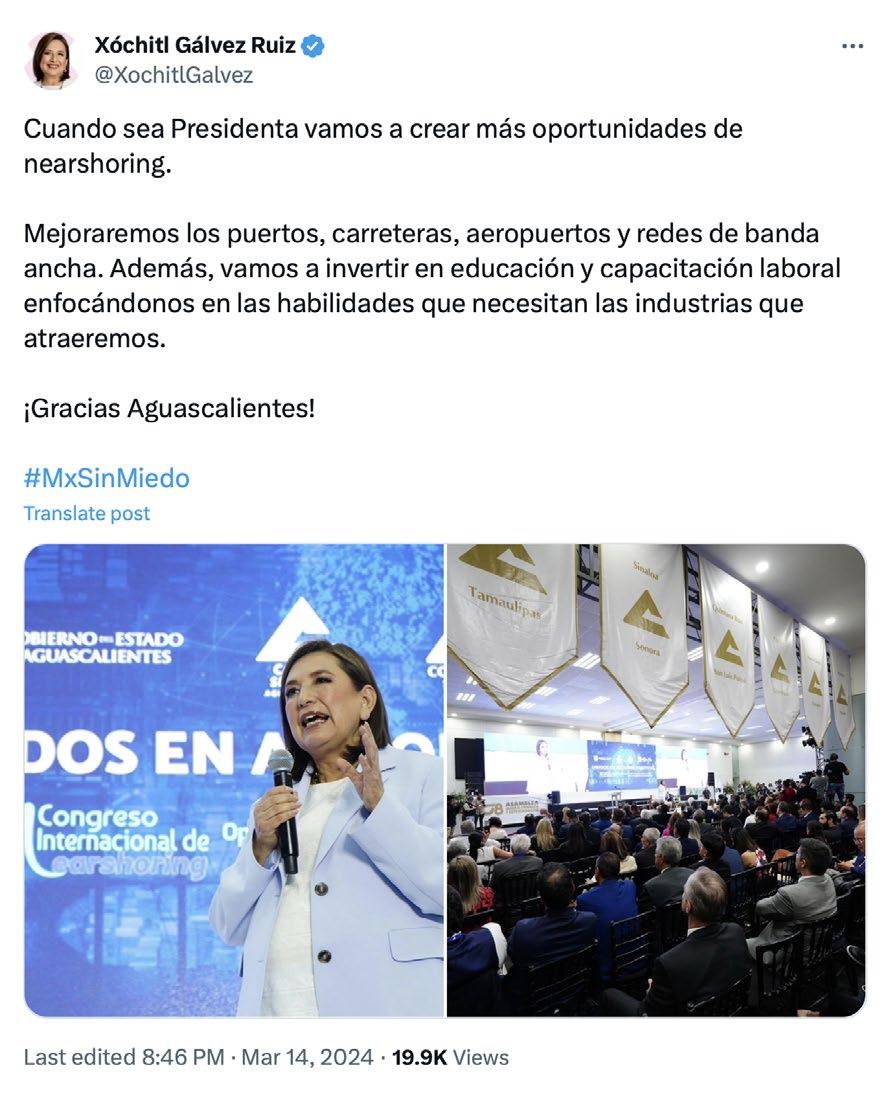View the photo of the speaker with microphone
Image resolution: width=890 pixels, height=1093 pixels.
coord(234,780)
